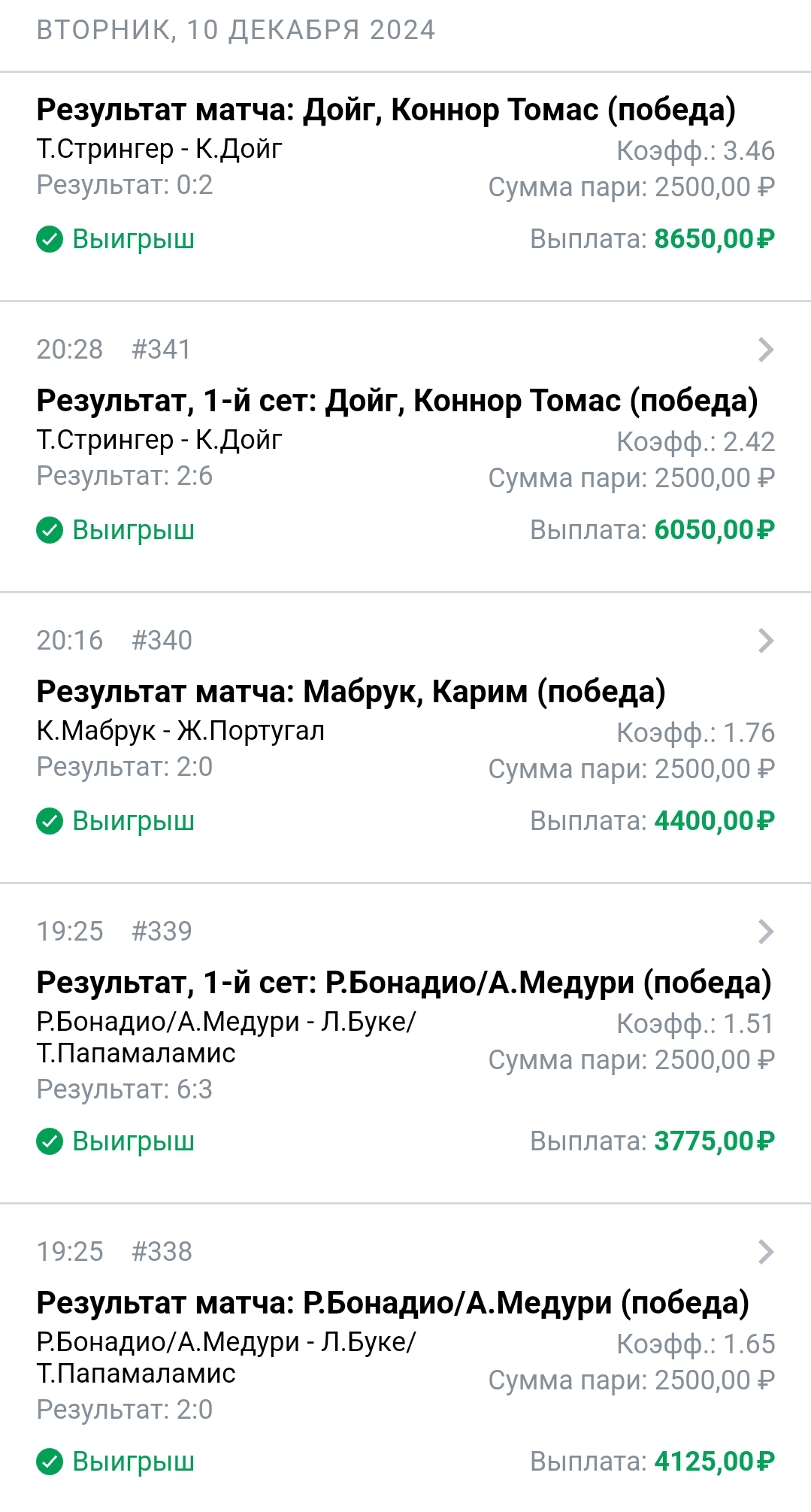The height and width of the screenshot is (1512, 811).
Task: Open bet #338 Bonadio/Meduri match result
Action: 405,1358
